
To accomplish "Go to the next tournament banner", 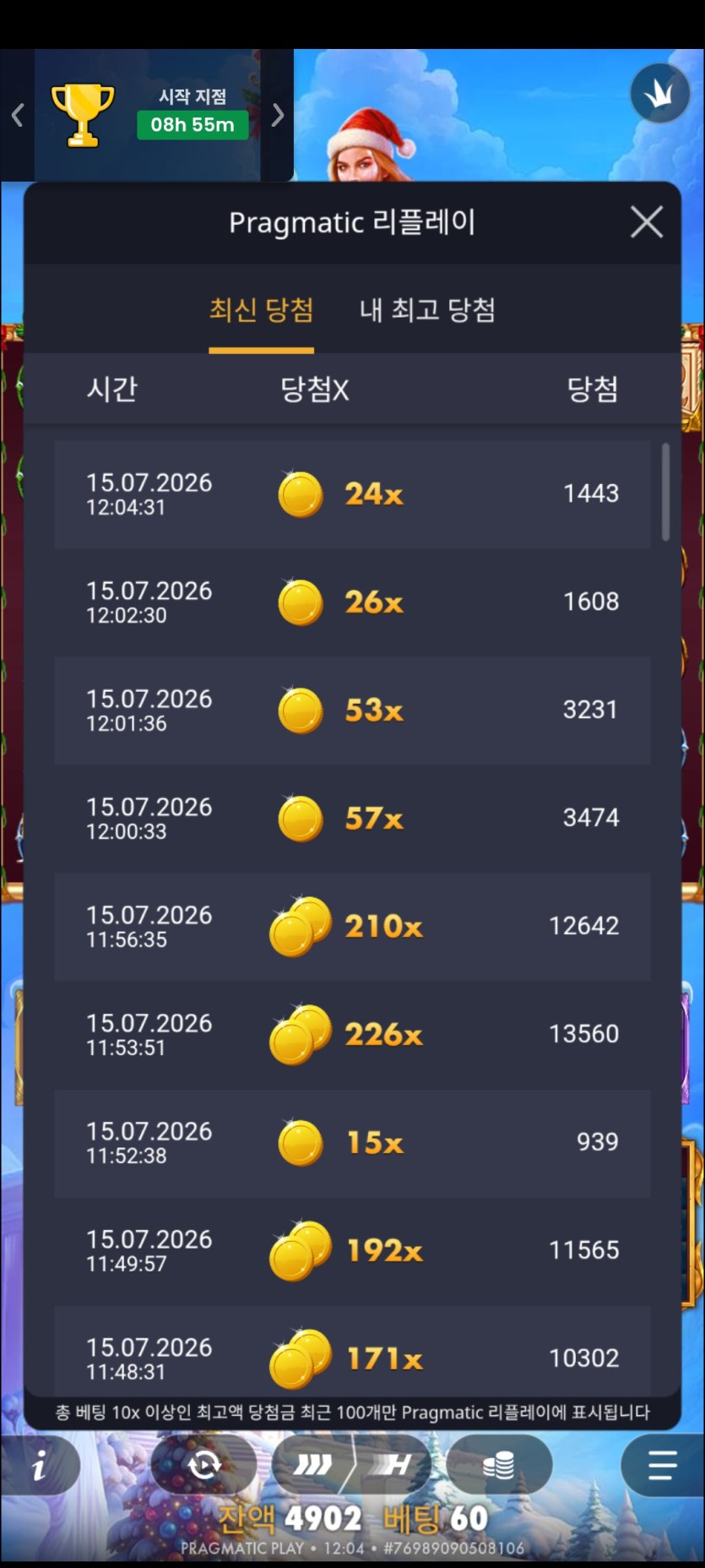I will [278, 115].
